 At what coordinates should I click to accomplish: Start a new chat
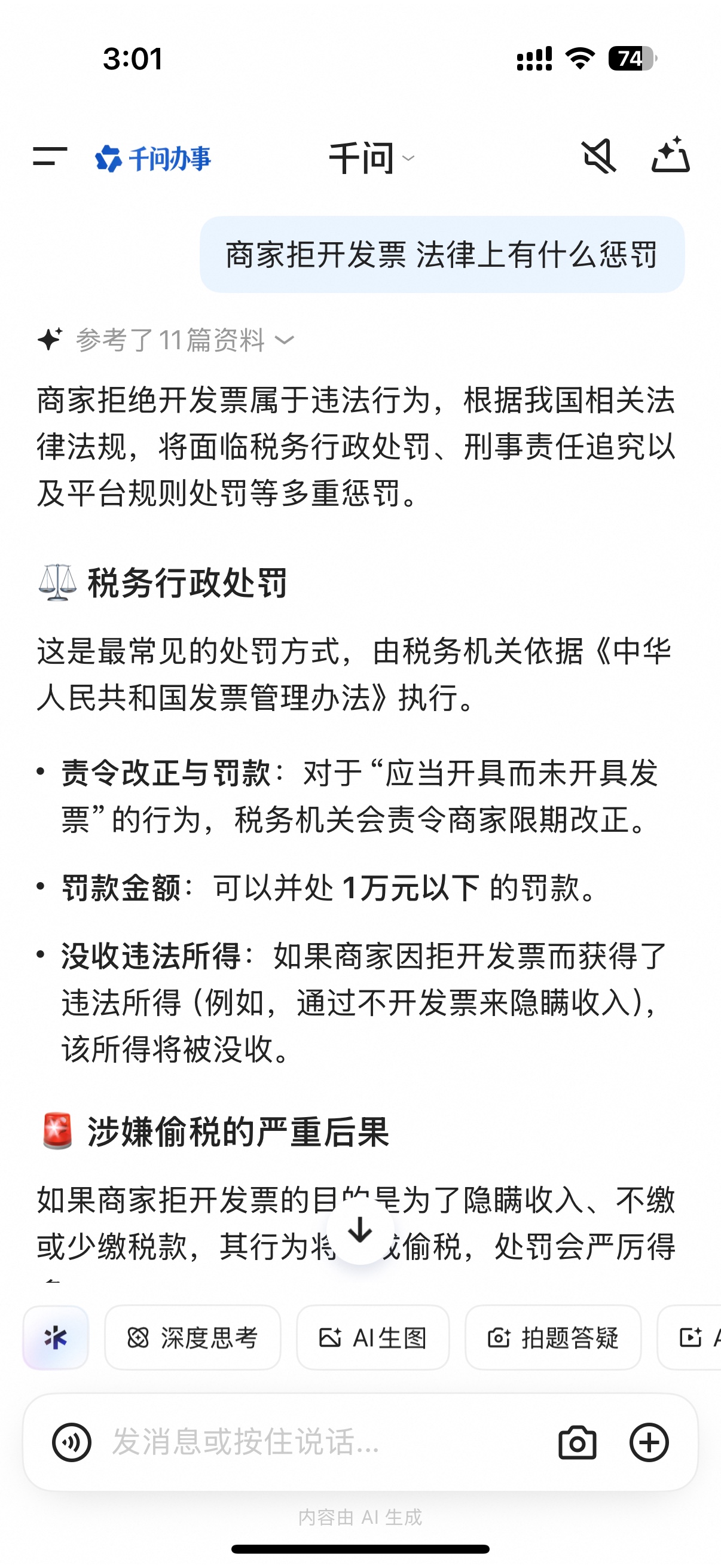click(671, 156)
